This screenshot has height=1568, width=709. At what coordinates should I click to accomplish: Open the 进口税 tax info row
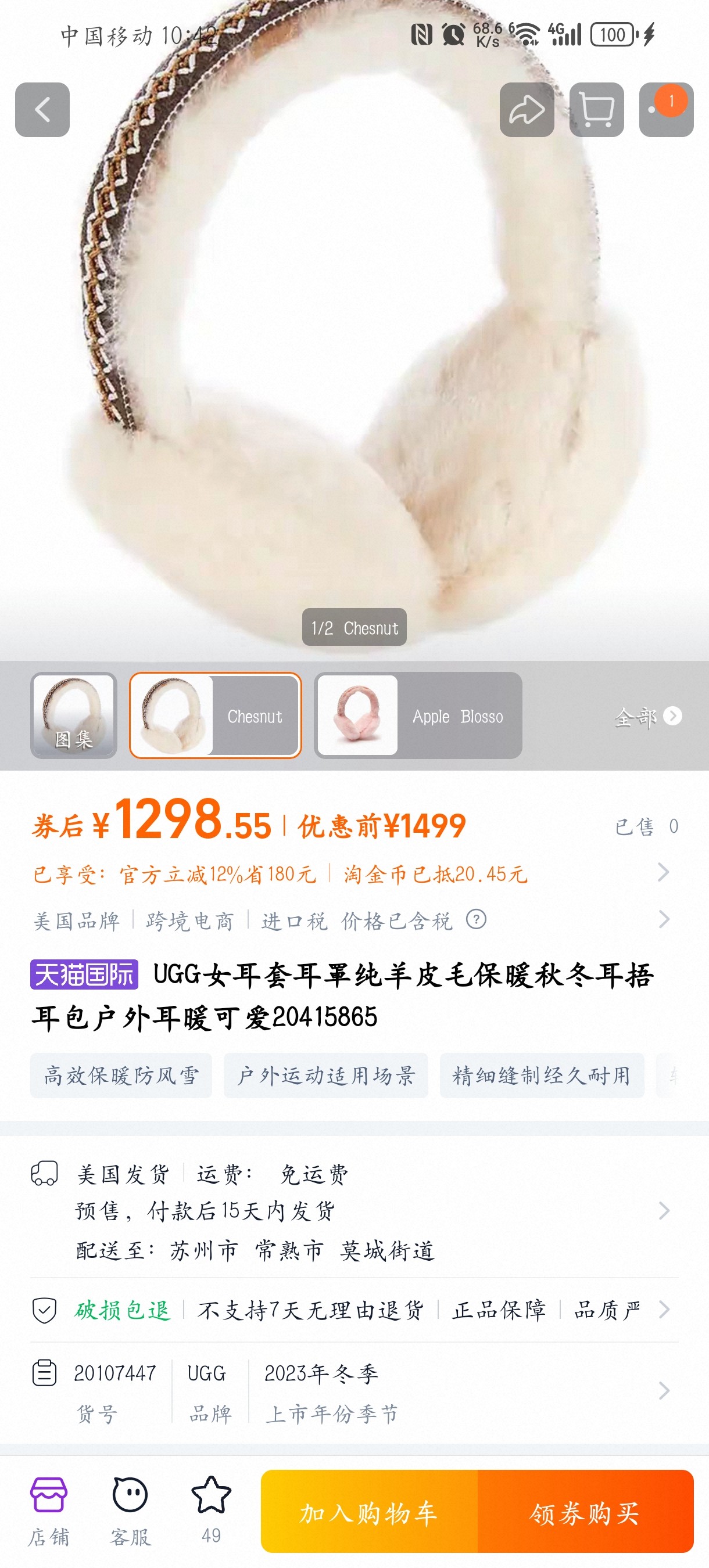pos(353,920)
